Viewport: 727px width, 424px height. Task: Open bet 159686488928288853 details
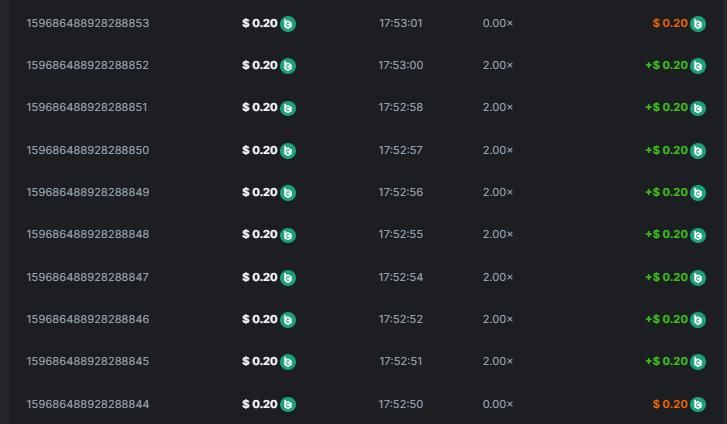tap(88, 23)
